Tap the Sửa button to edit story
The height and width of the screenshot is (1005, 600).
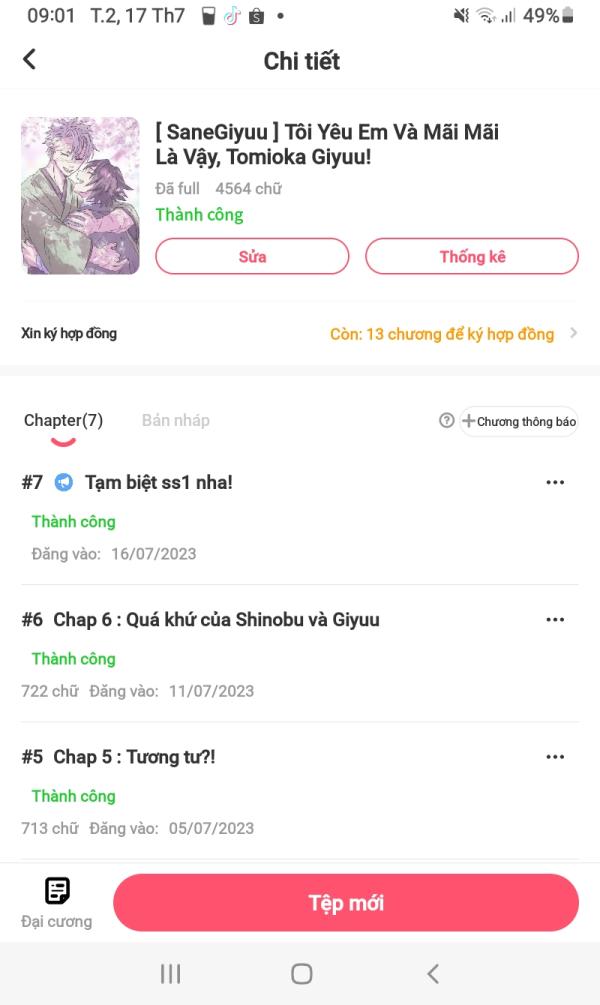point(252,257)
